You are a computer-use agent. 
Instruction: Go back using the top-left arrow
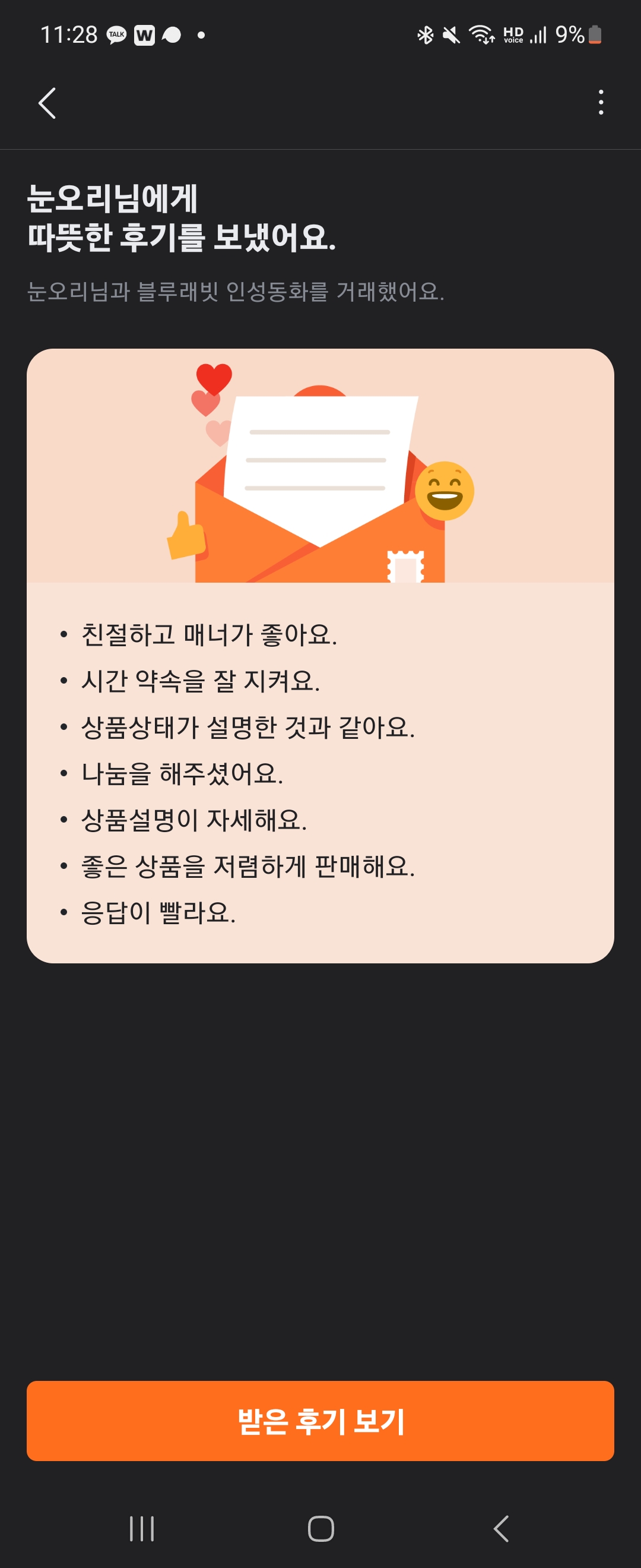tap(47, 103)
